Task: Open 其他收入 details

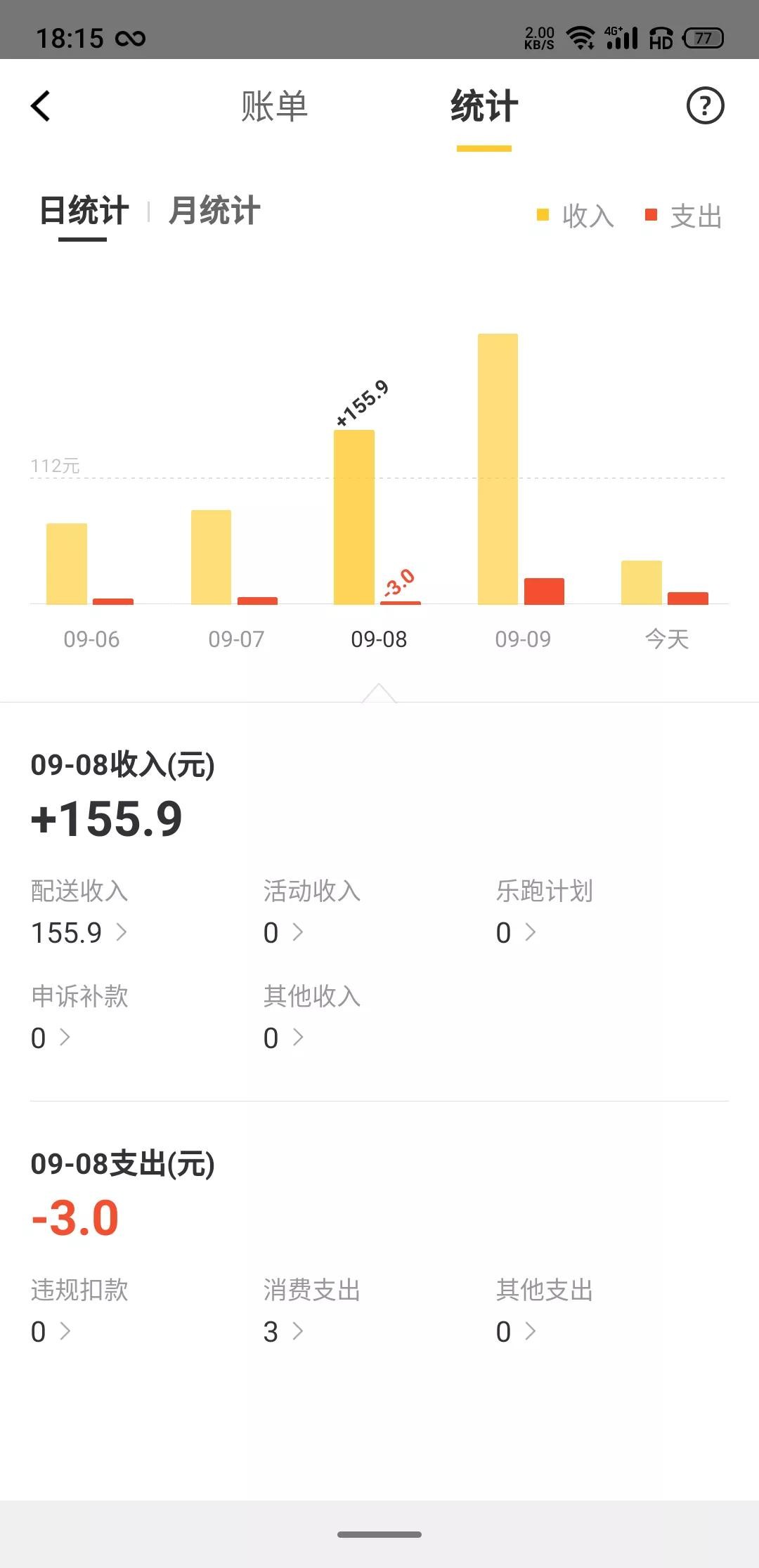Action: (x=283, y=1038)
